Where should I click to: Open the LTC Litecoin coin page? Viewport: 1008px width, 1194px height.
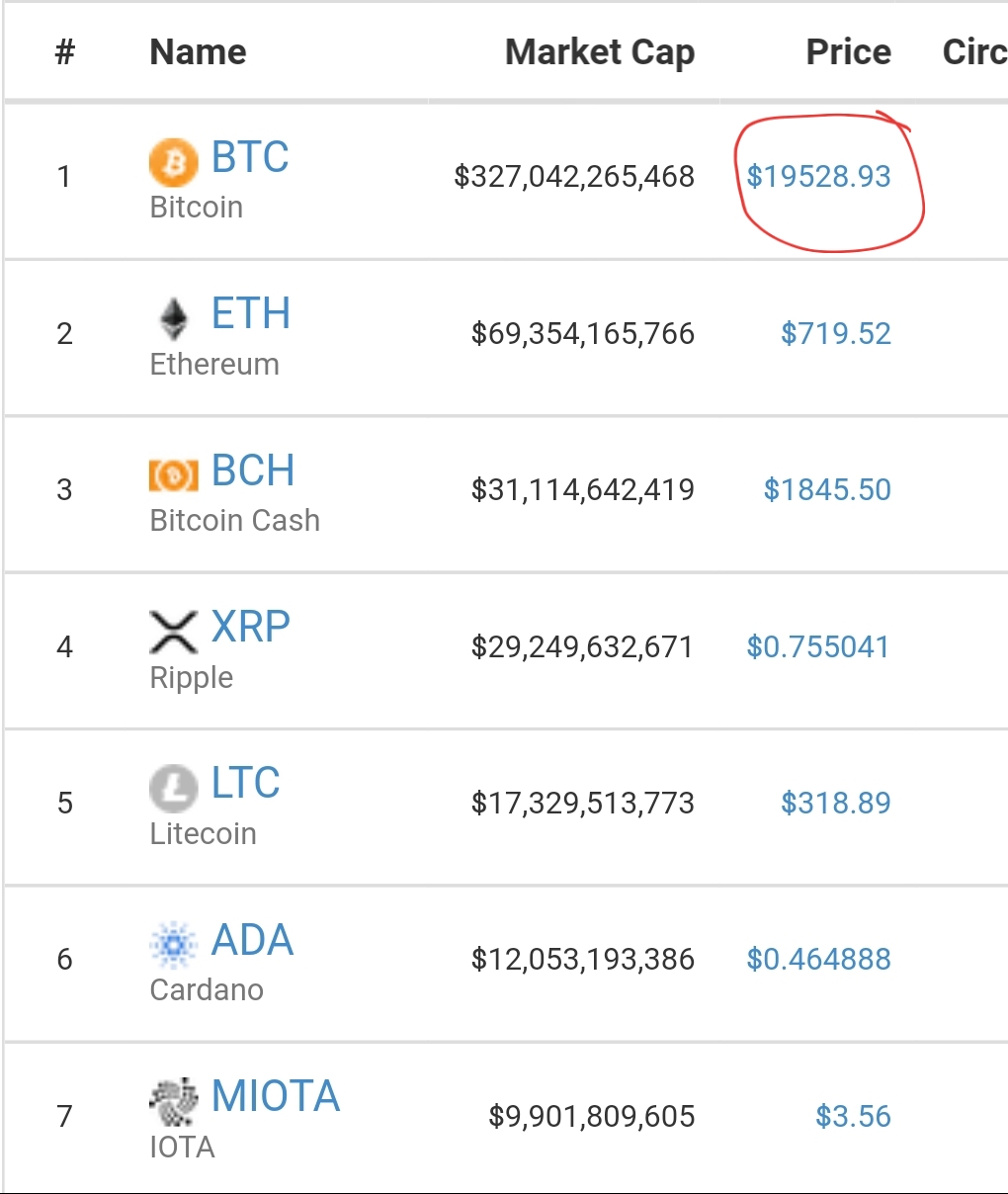point(245,784)
